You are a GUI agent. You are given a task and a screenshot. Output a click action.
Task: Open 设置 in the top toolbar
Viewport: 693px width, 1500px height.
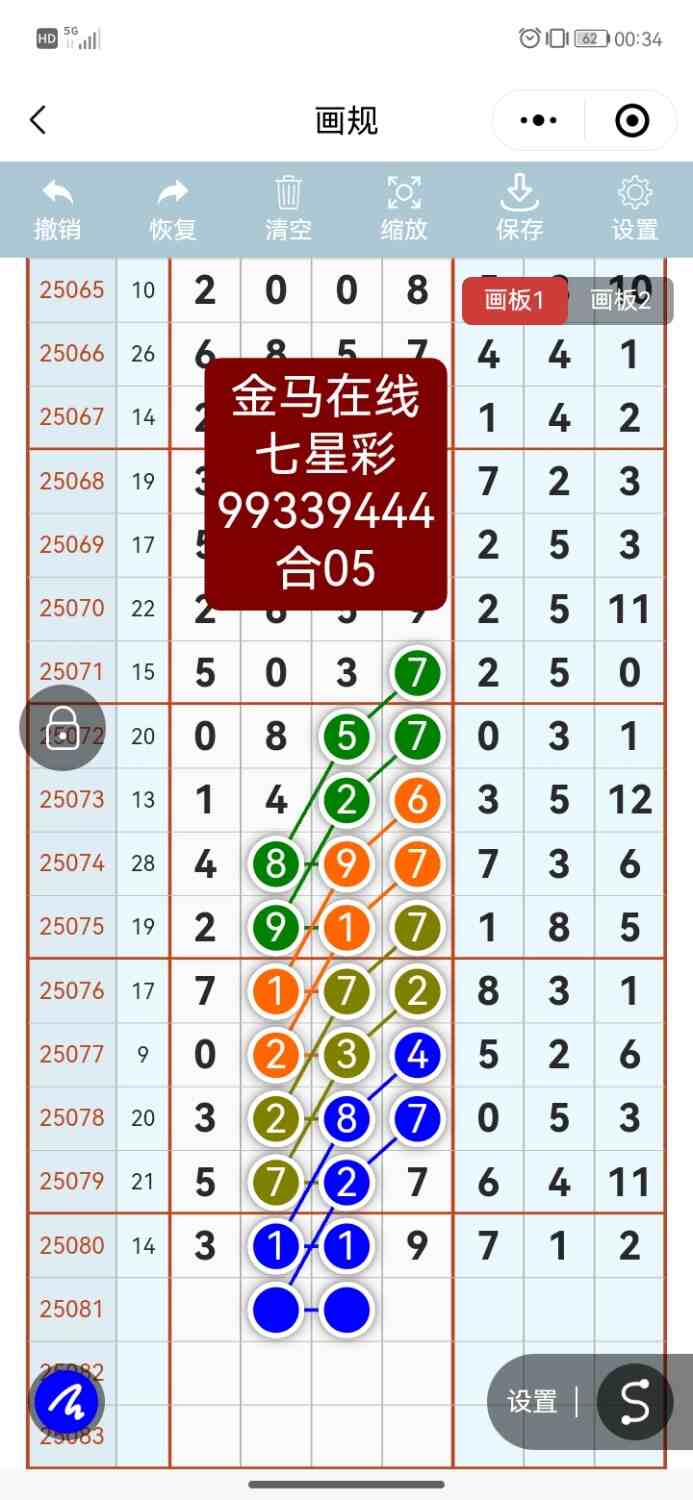click(635, 209)
